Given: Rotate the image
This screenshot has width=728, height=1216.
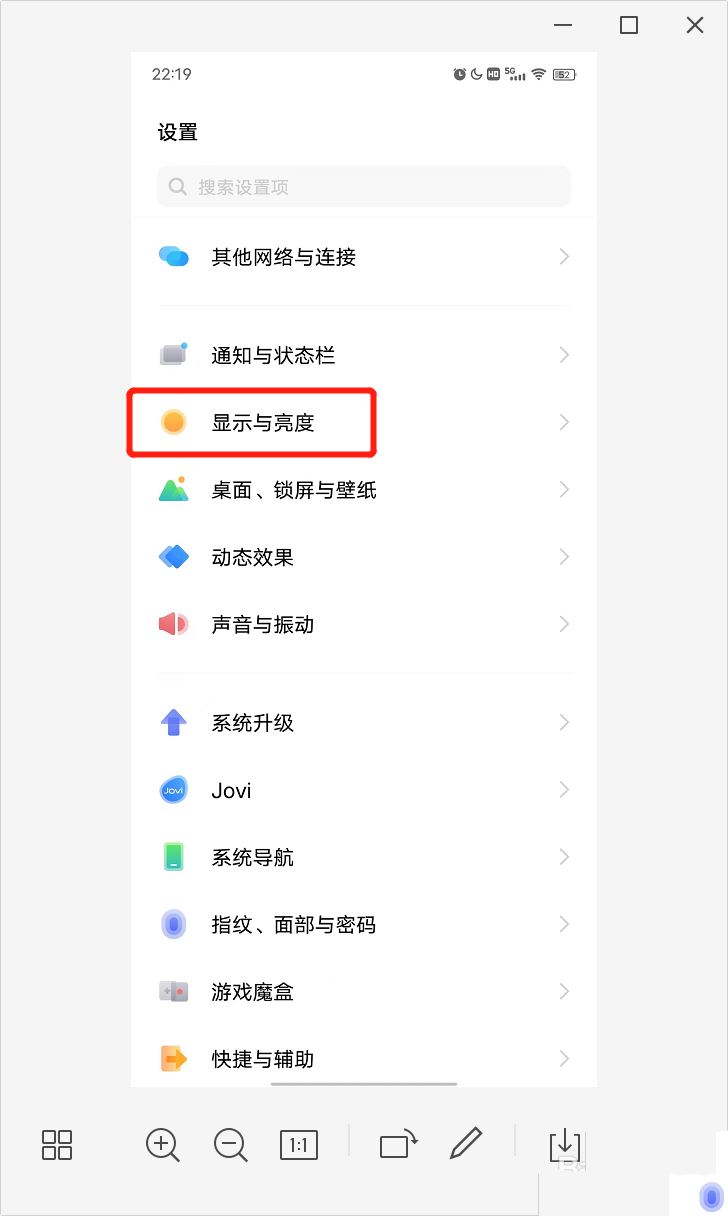Looking at the screenshot, I should tap(398, 1144).
